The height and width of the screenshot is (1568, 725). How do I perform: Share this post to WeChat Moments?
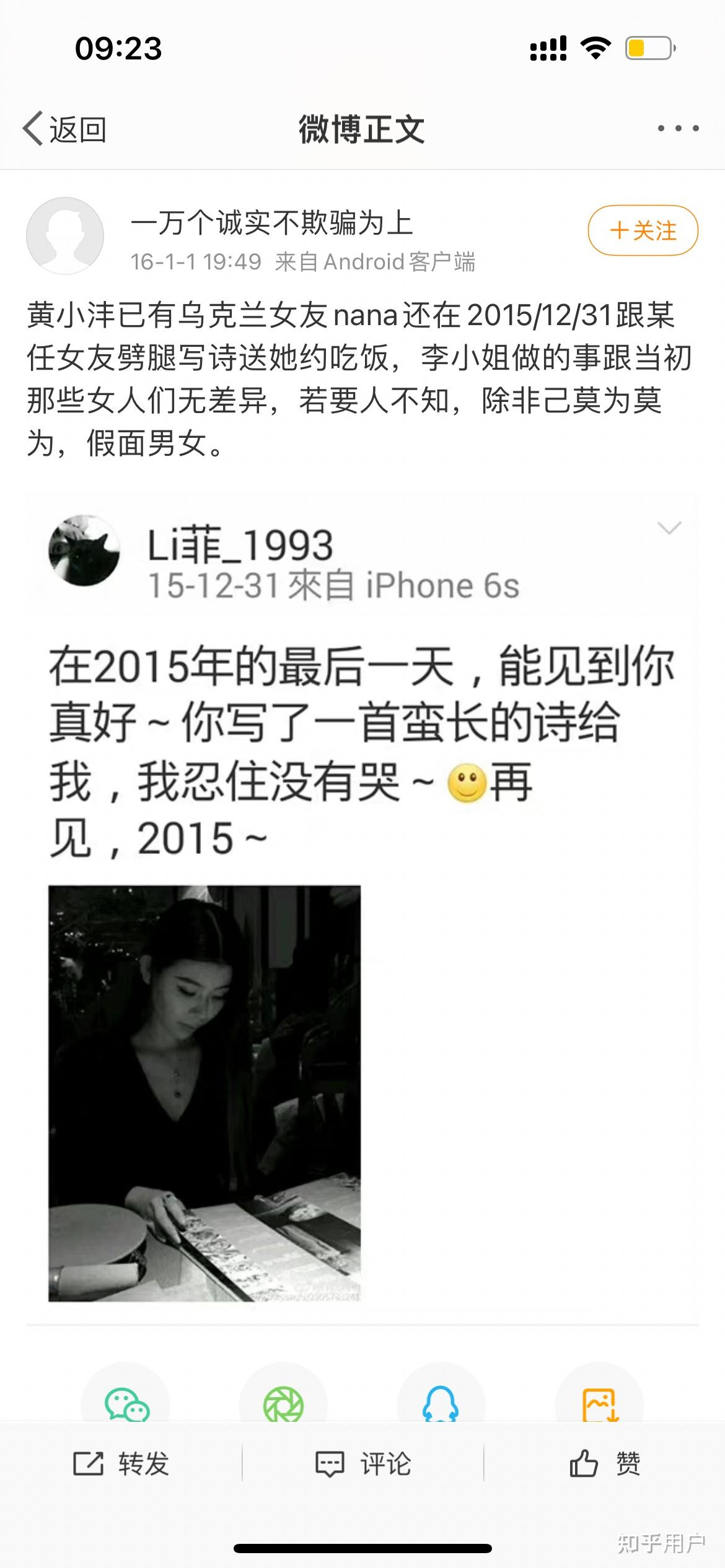(284, 1404)
